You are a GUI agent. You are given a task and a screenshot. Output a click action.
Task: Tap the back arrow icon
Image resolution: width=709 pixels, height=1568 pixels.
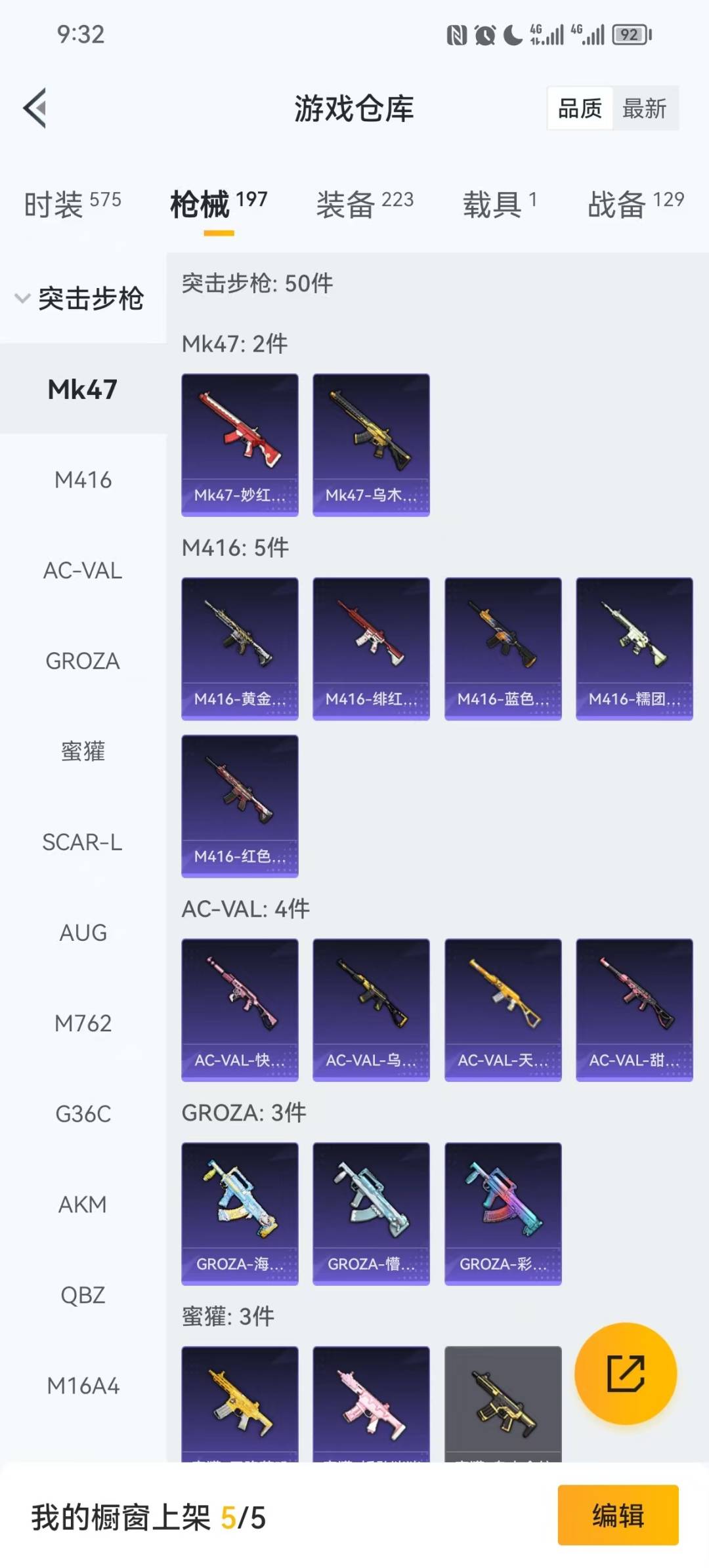[x=36, y=108]
